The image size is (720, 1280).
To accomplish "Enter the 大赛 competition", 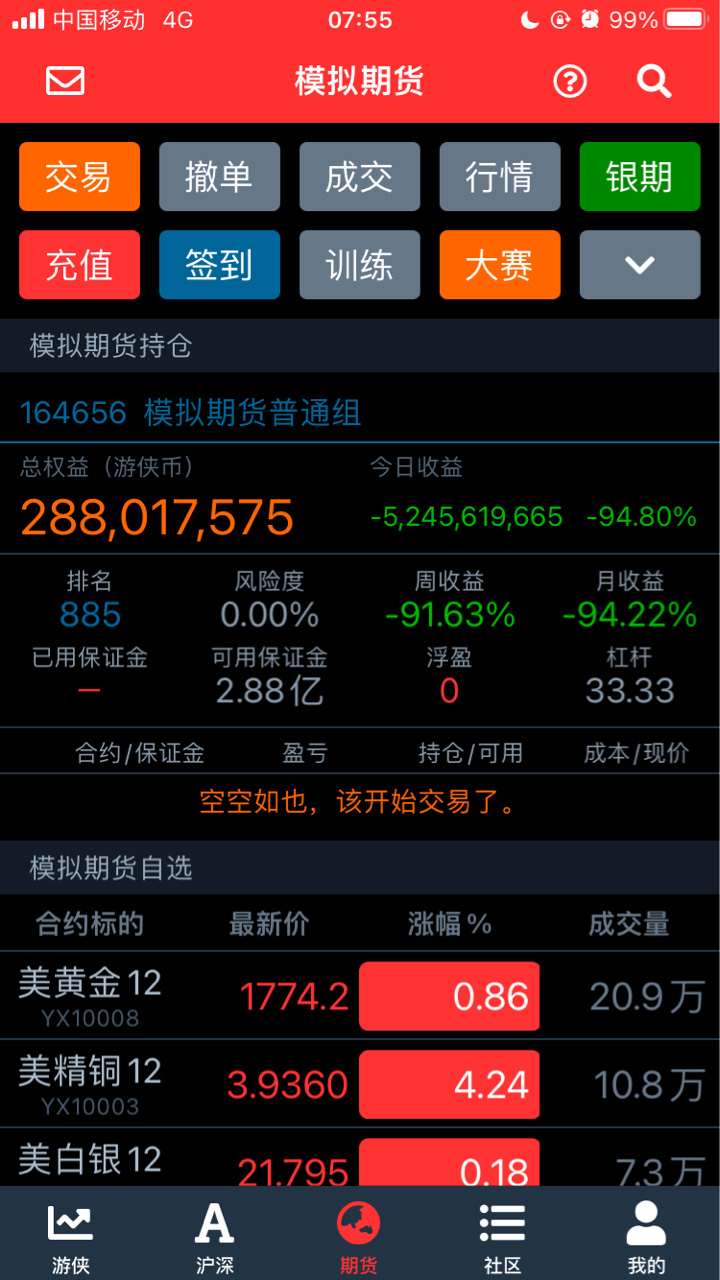I will (499, 265).
